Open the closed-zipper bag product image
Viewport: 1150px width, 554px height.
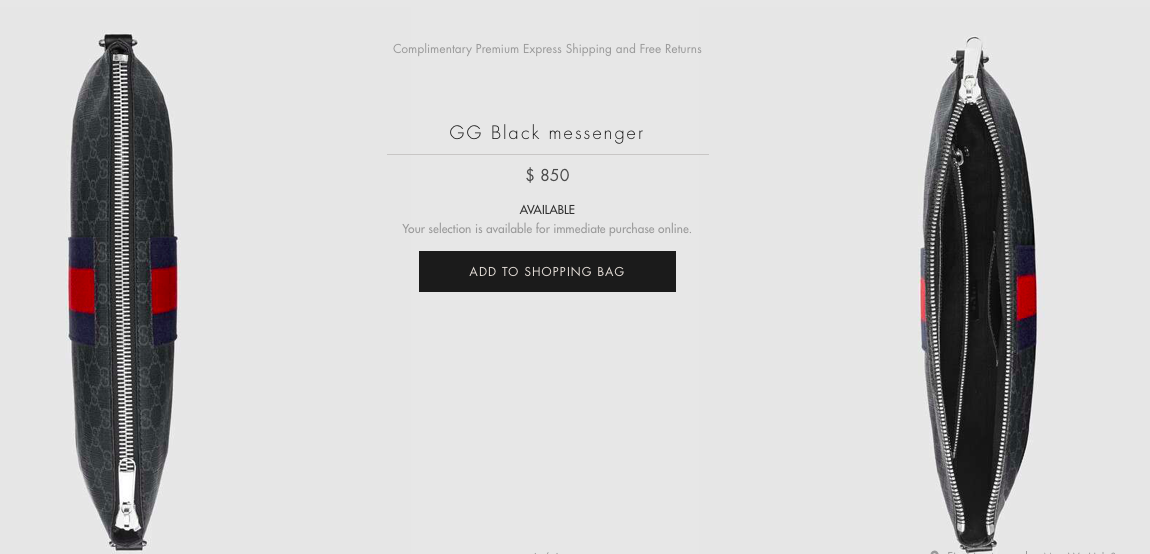(123, 290)
